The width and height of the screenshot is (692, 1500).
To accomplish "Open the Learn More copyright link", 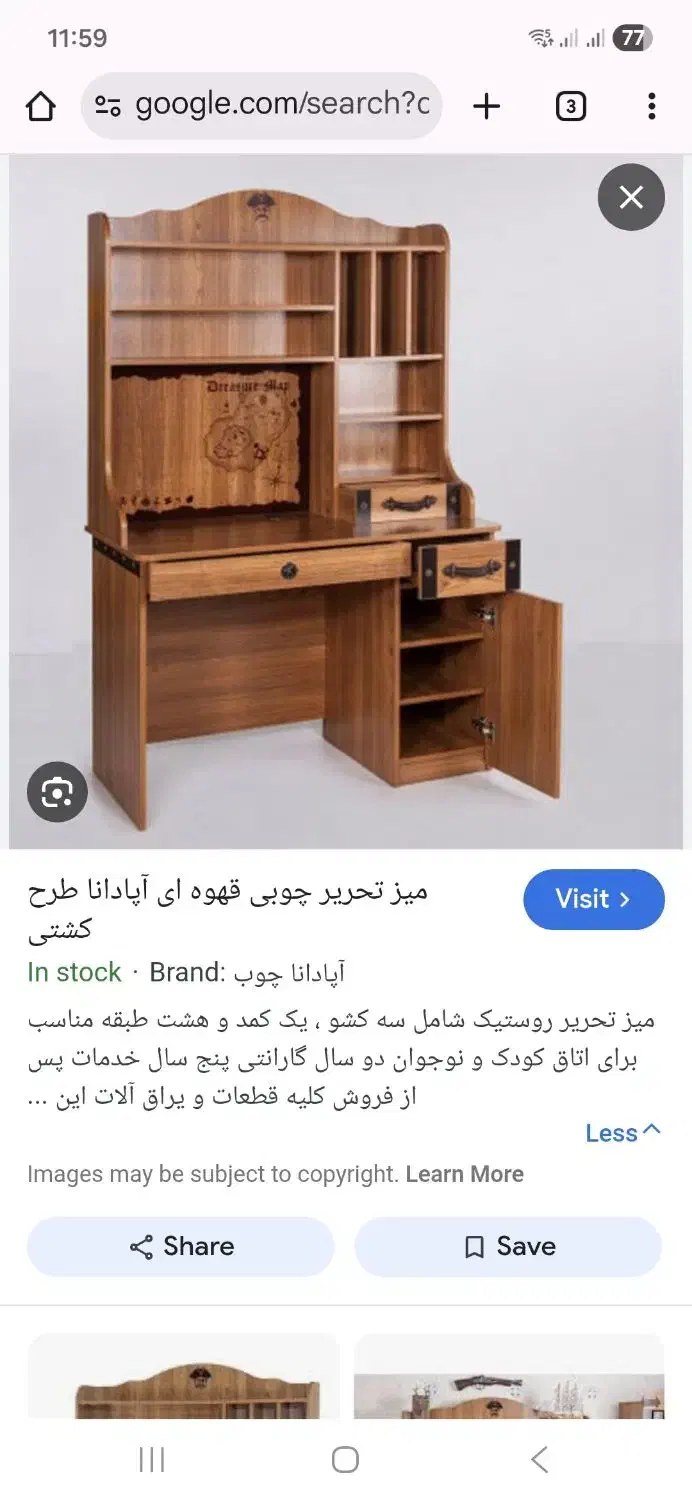I will click(464, 1174).
